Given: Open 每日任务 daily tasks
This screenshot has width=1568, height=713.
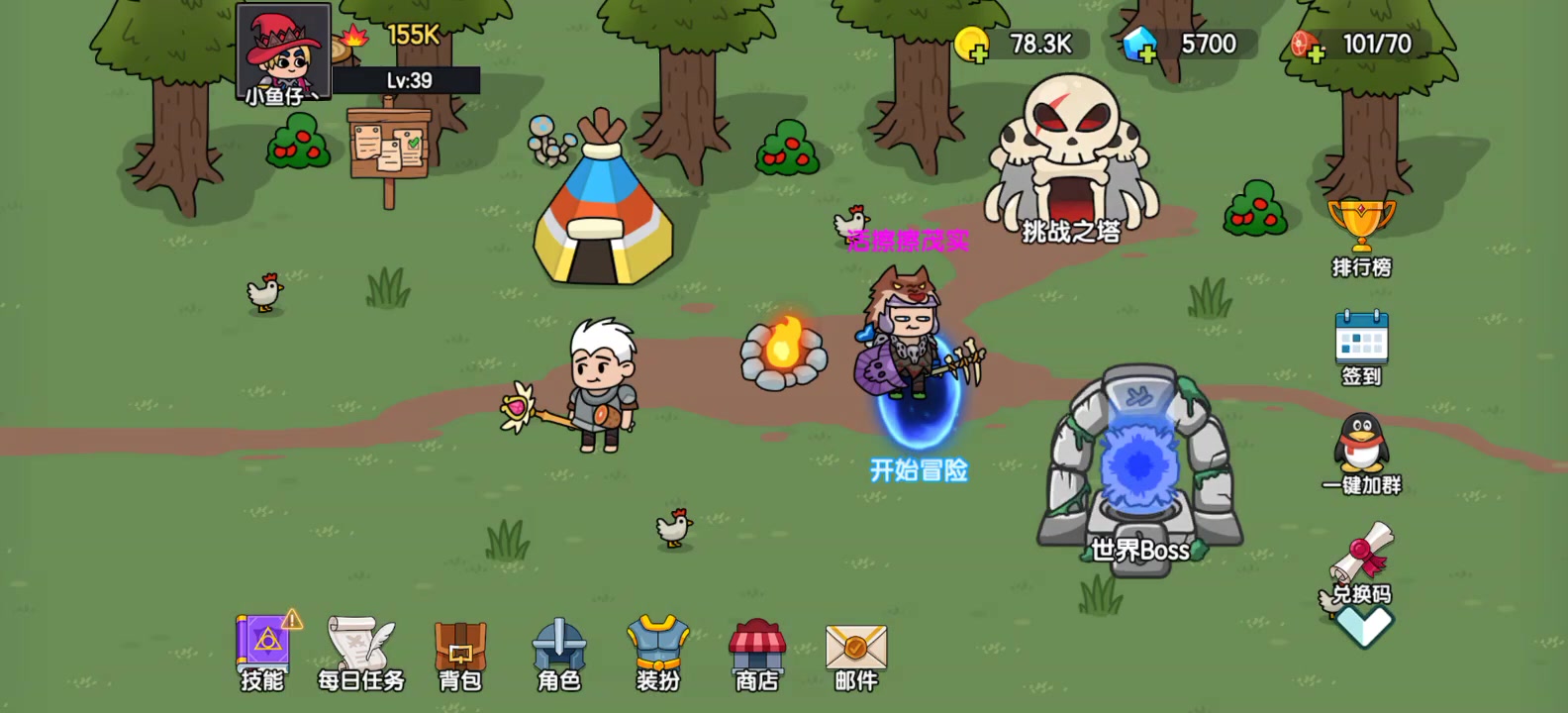Looking at the screenshot, I should pos(361,652).
